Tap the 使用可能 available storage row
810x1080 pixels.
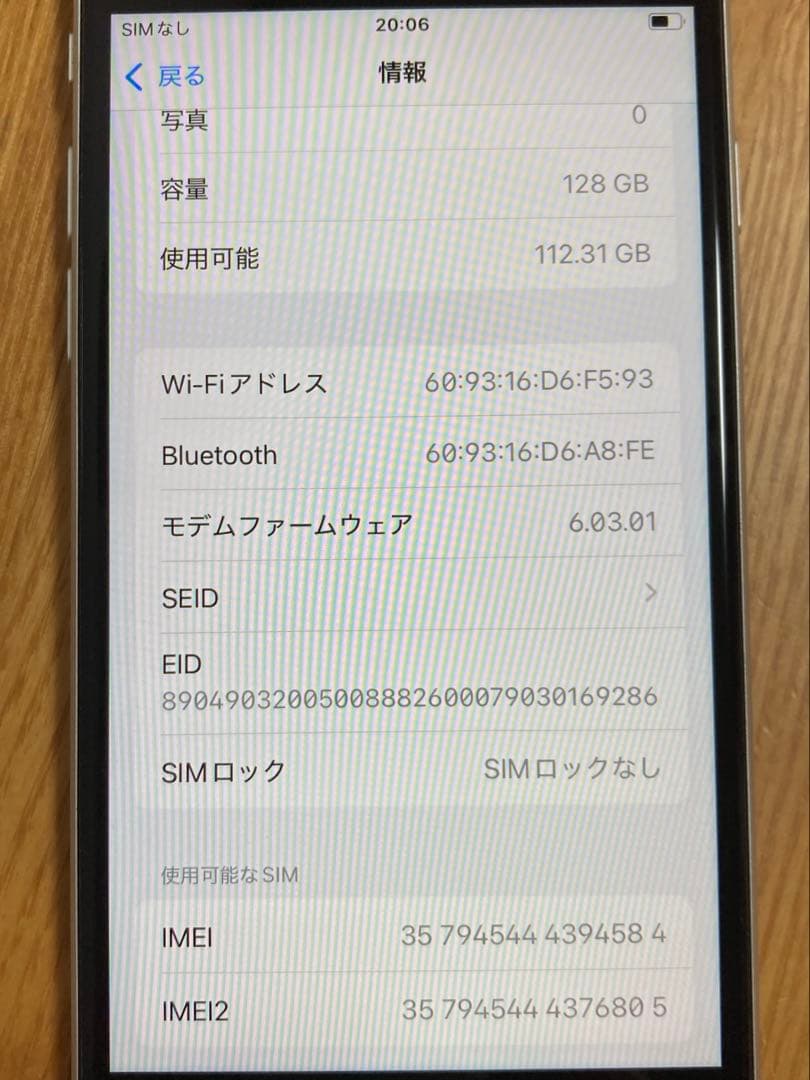(x=400, y=256)
